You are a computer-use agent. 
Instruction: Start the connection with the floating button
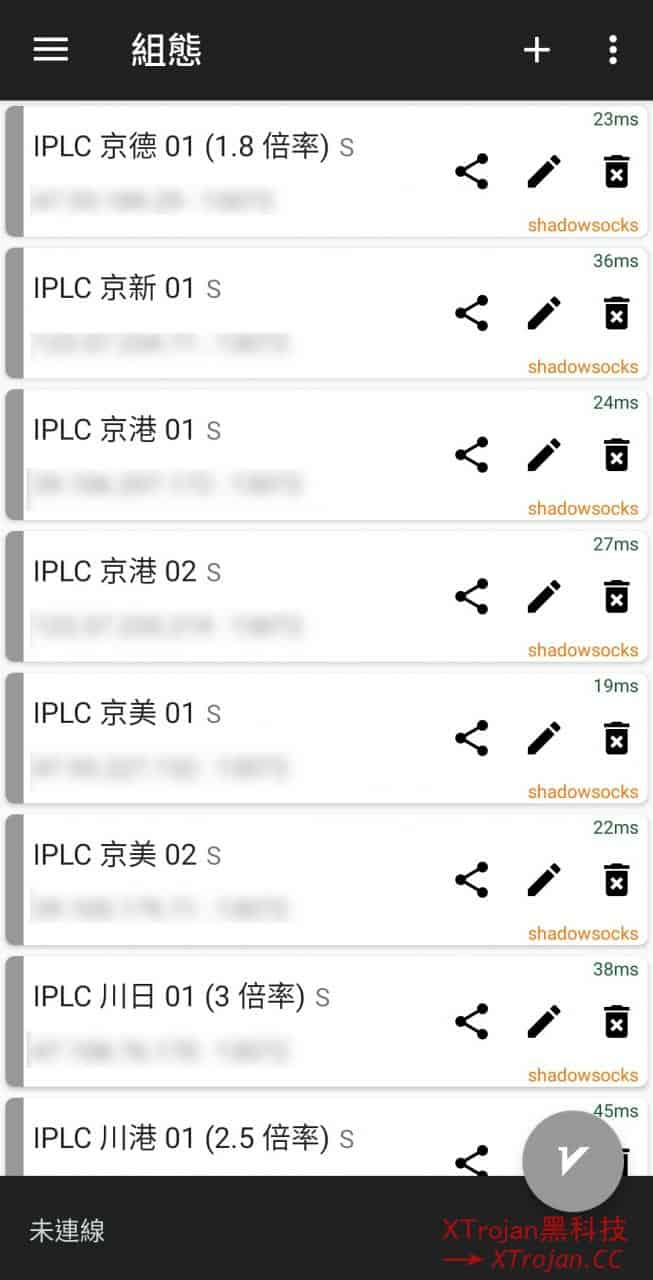(573, 1160)
